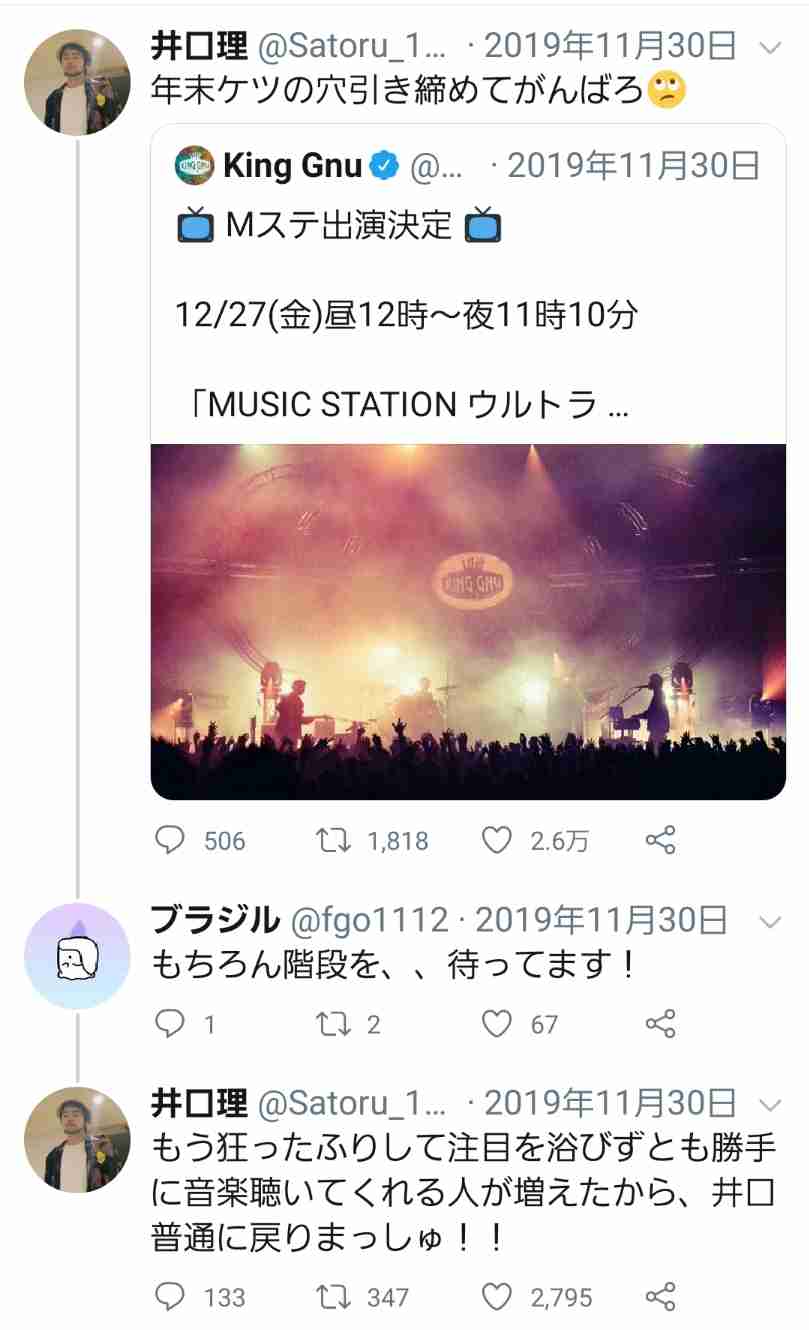Retweet the tweet with 347 retweets
Viewport: 809px width, 1330px height.
point(327,1297)
